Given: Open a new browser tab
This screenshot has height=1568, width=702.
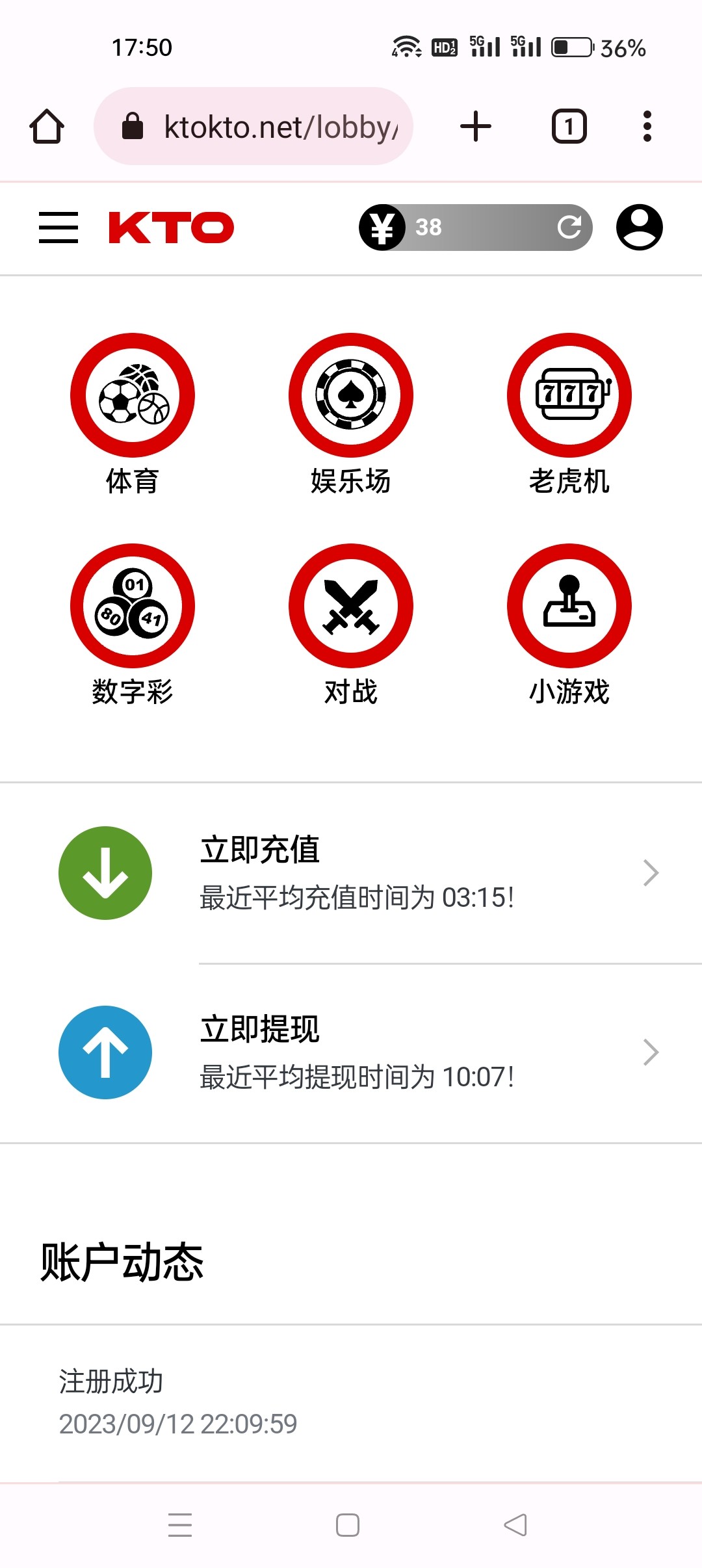Looking at the screenshot, I should [476, 126].
